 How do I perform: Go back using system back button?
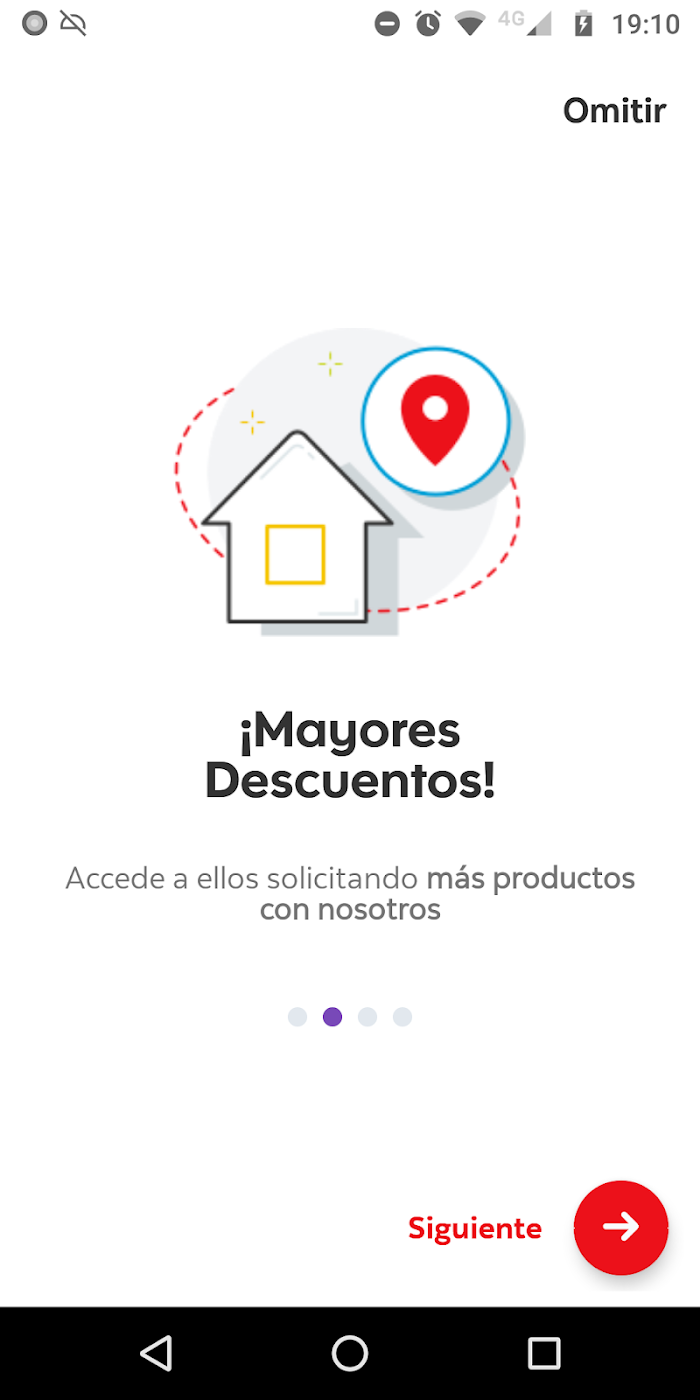[x=156, y=1353]
